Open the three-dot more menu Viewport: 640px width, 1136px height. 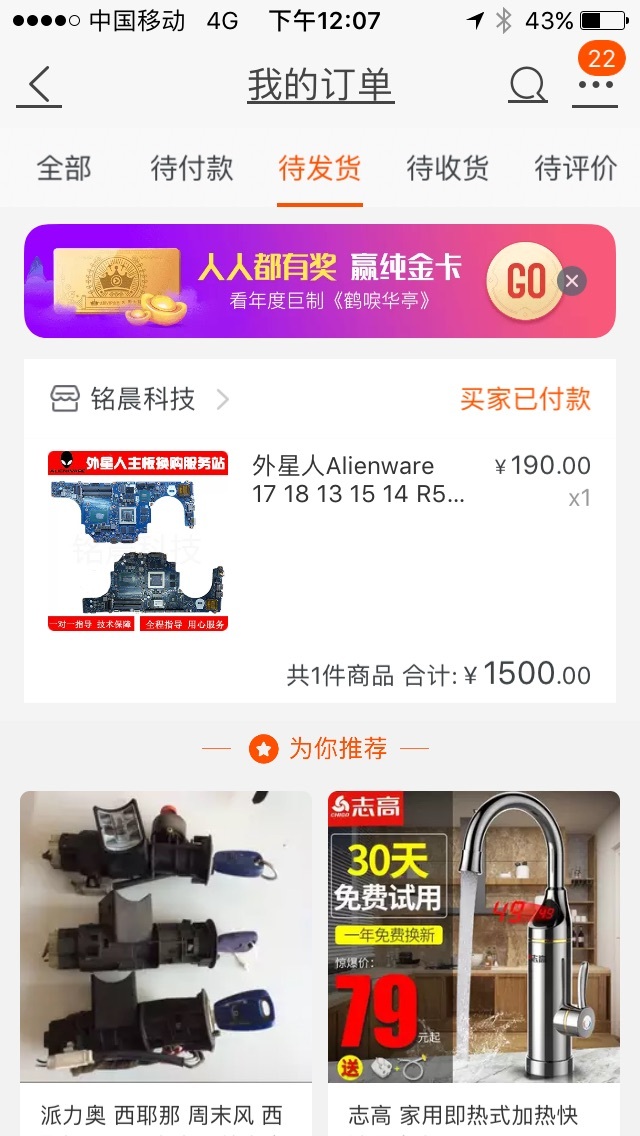(596, 85)
